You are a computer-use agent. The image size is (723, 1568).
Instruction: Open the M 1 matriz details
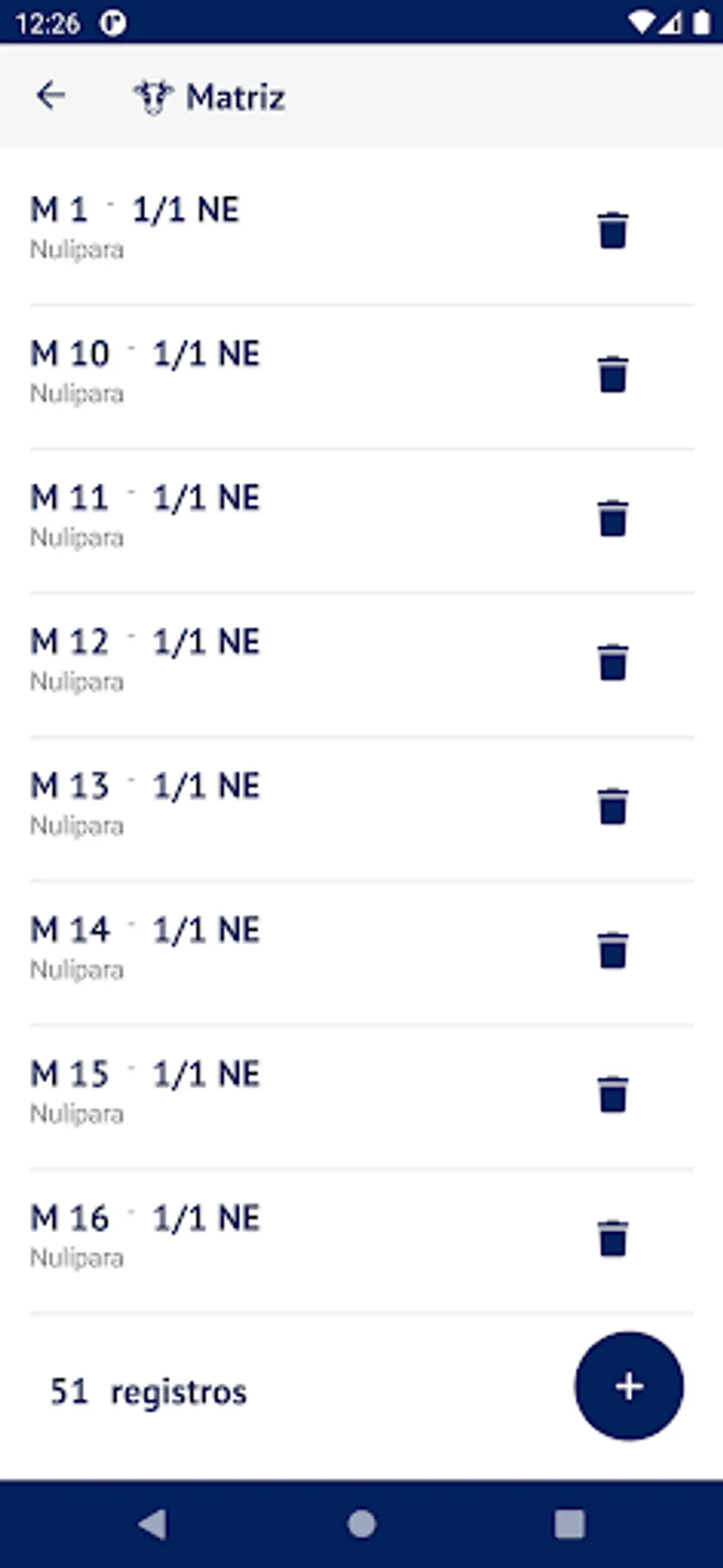241,227
